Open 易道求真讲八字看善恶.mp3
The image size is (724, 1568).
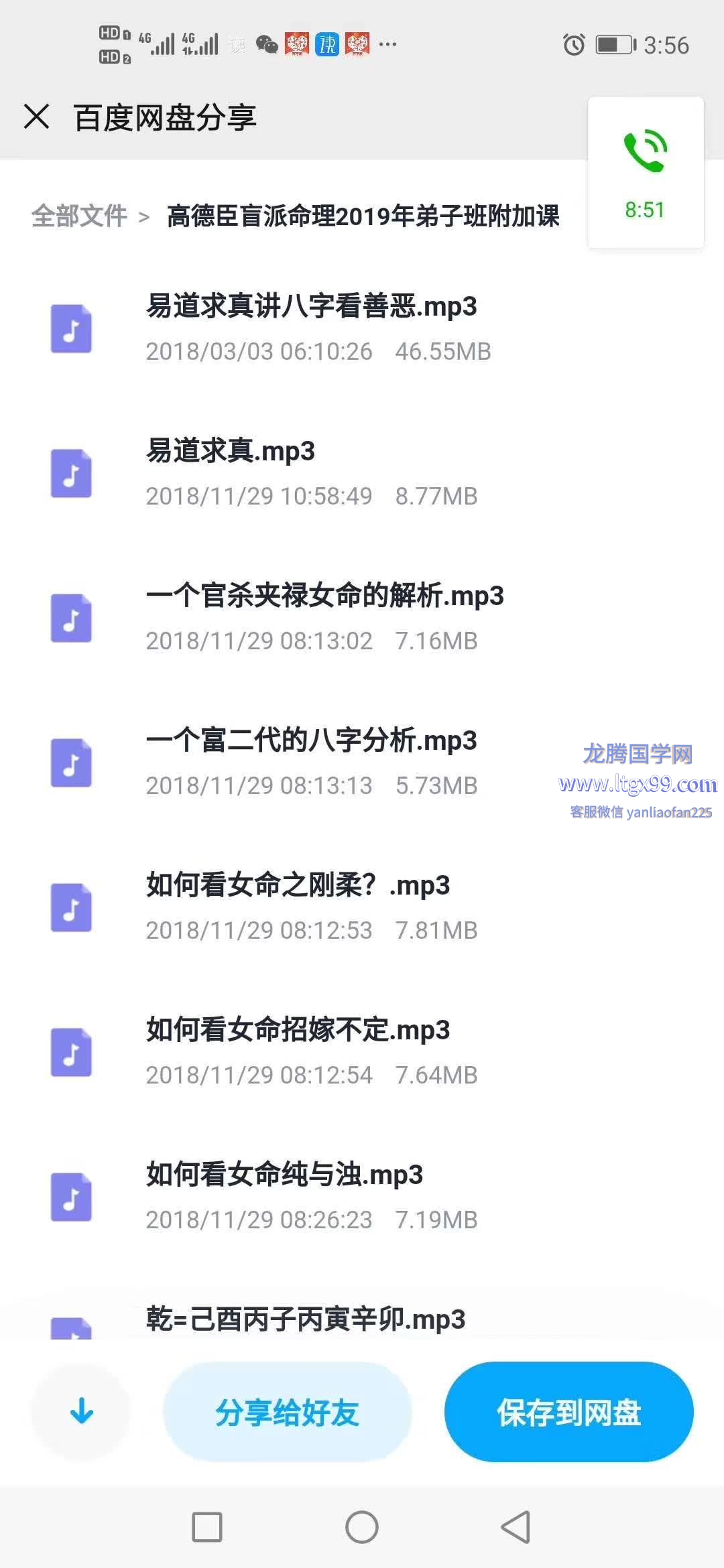pos(362,328)
